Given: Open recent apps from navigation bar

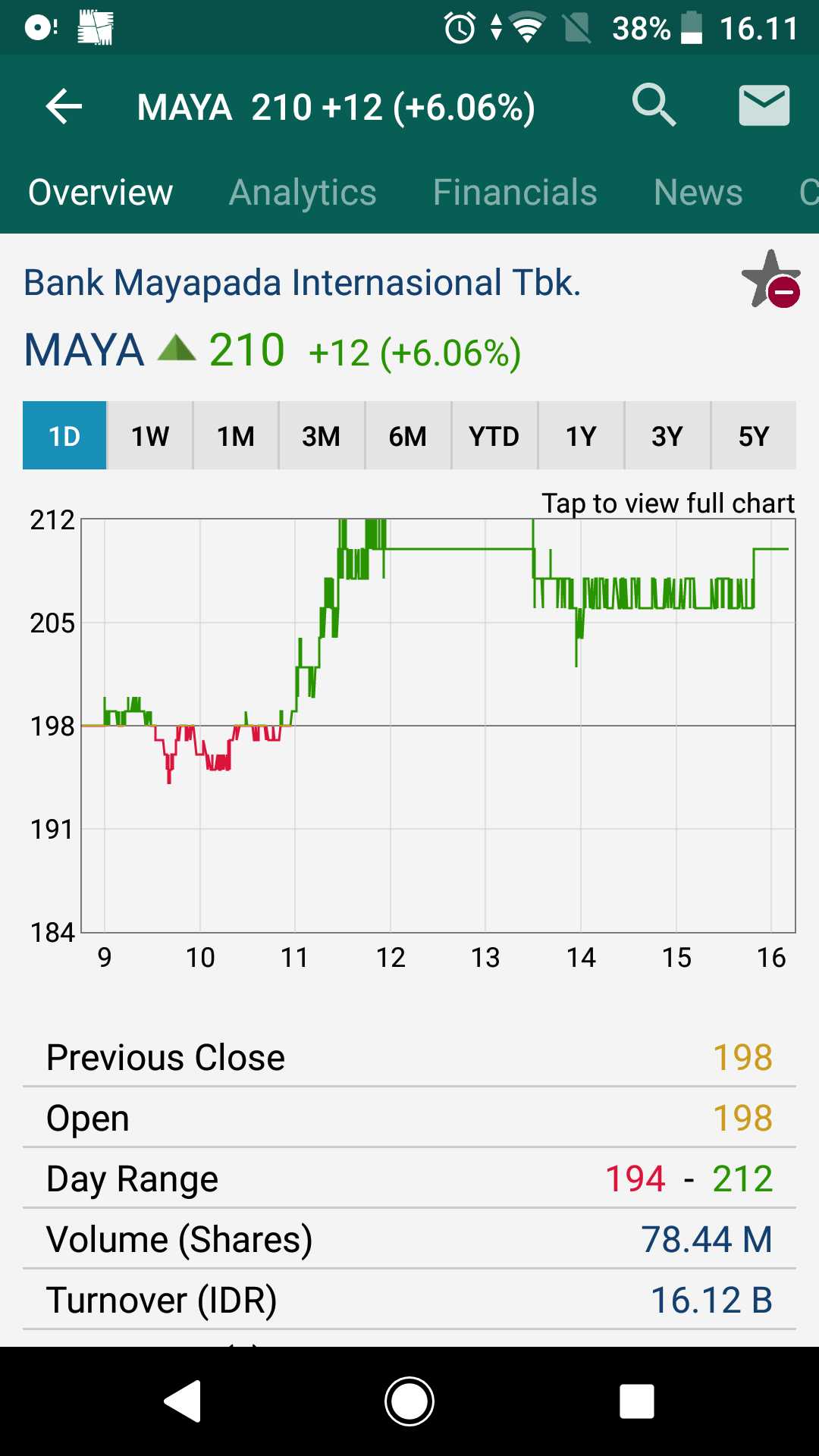Looking at the screenshot, I should pyautogui.click(x=637, y=1401).
